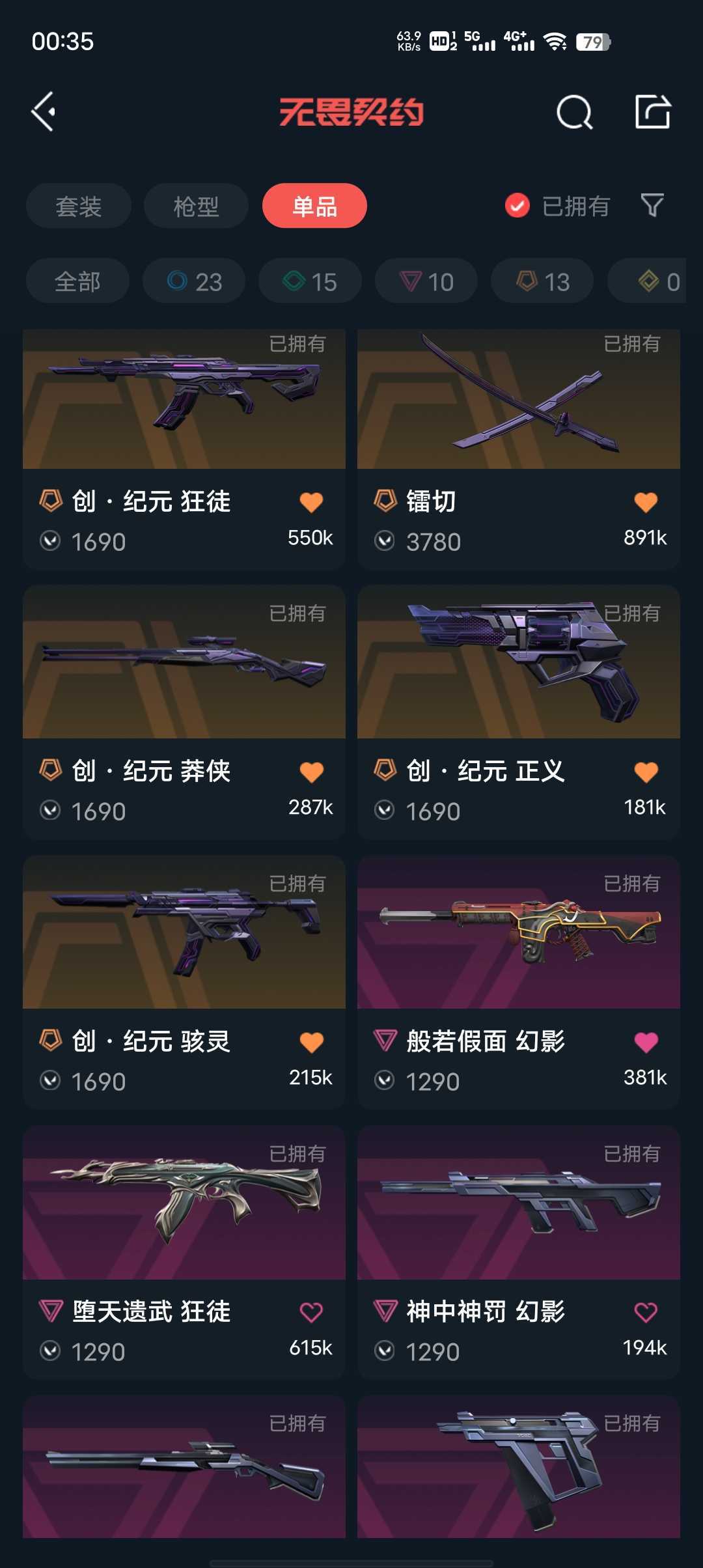
Task: Switch to the 套装 tab
Action: [79, 206]
